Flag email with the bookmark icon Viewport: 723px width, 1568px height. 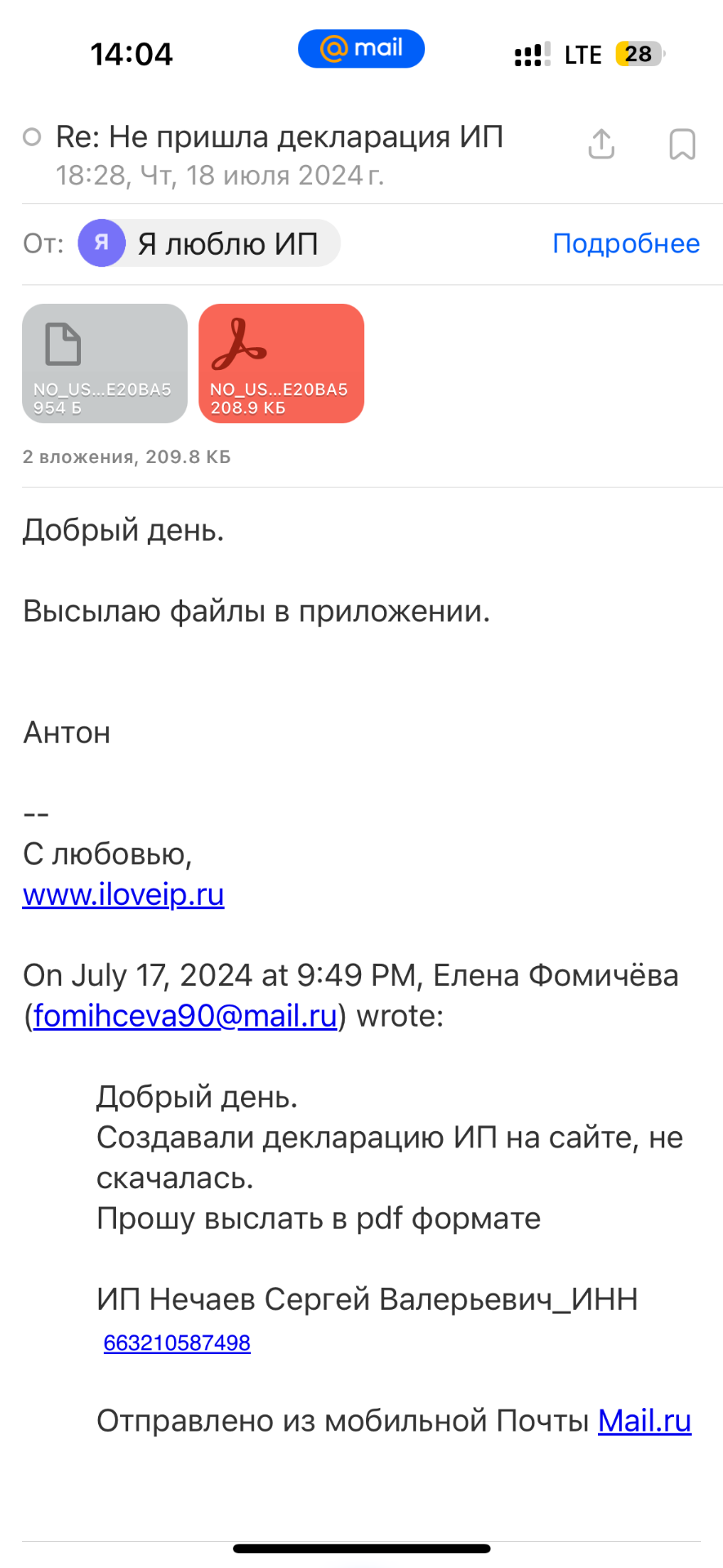click(x=682, y=145)
